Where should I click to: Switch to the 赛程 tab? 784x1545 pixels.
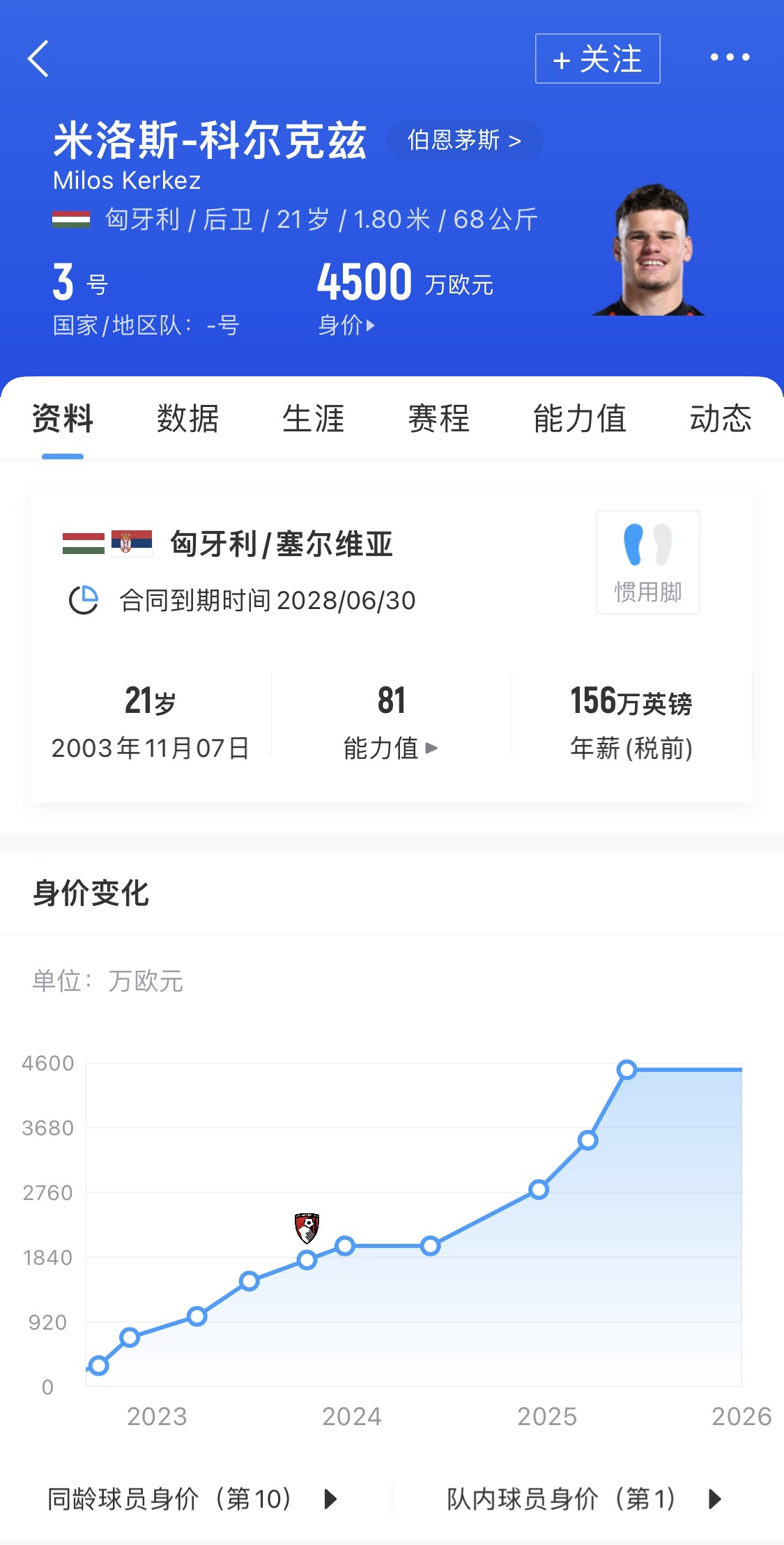point(438,418)
